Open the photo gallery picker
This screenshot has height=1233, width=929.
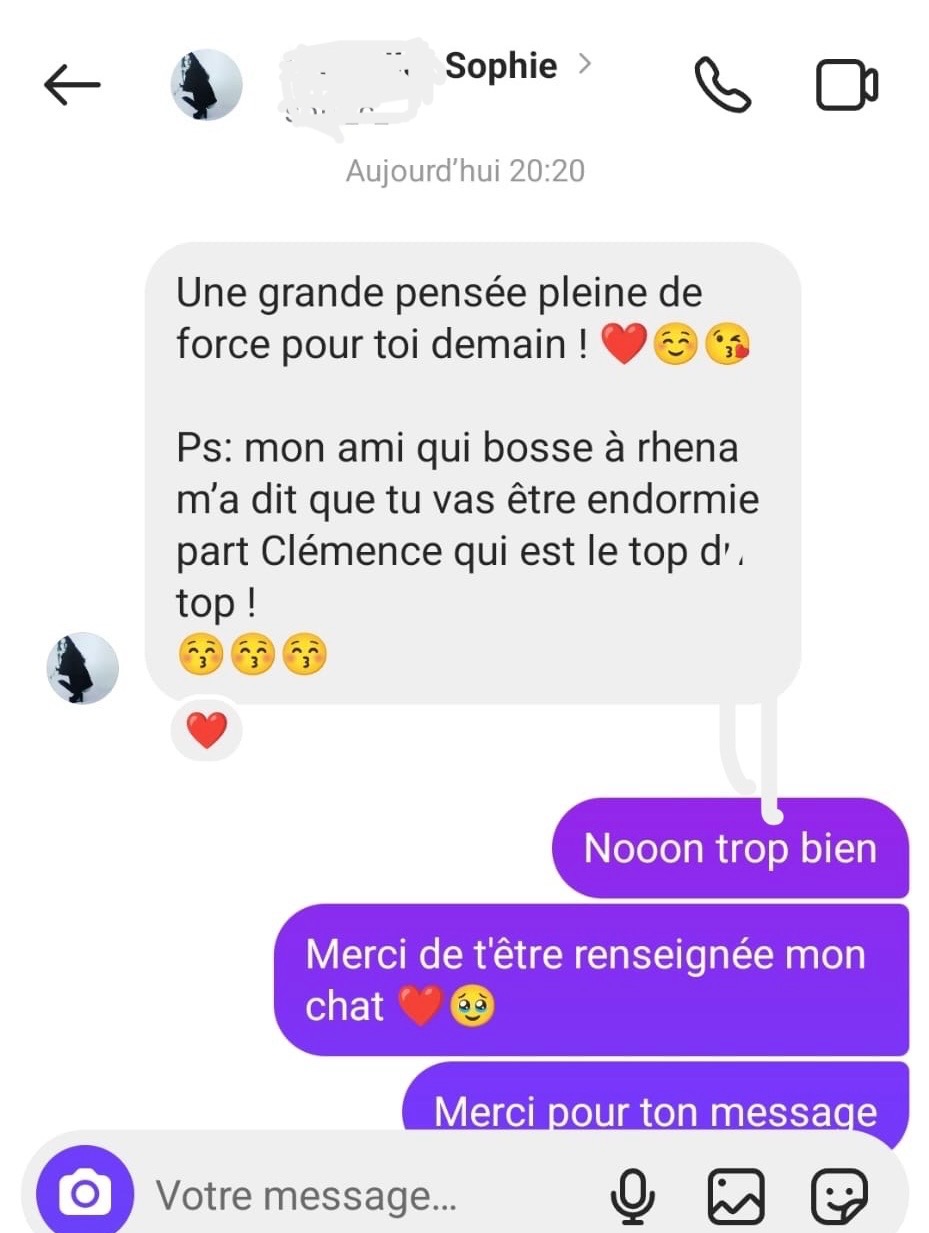point(736,1195)
